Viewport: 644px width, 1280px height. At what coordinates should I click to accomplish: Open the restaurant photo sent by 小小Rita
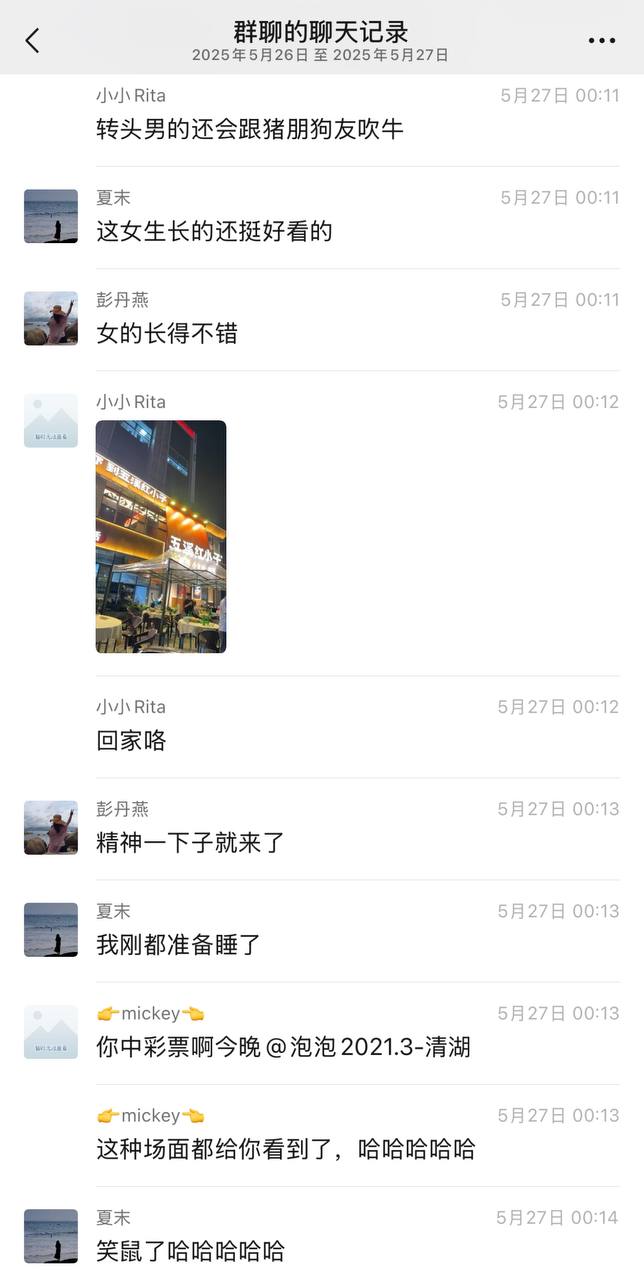click(x=161, y=537)
